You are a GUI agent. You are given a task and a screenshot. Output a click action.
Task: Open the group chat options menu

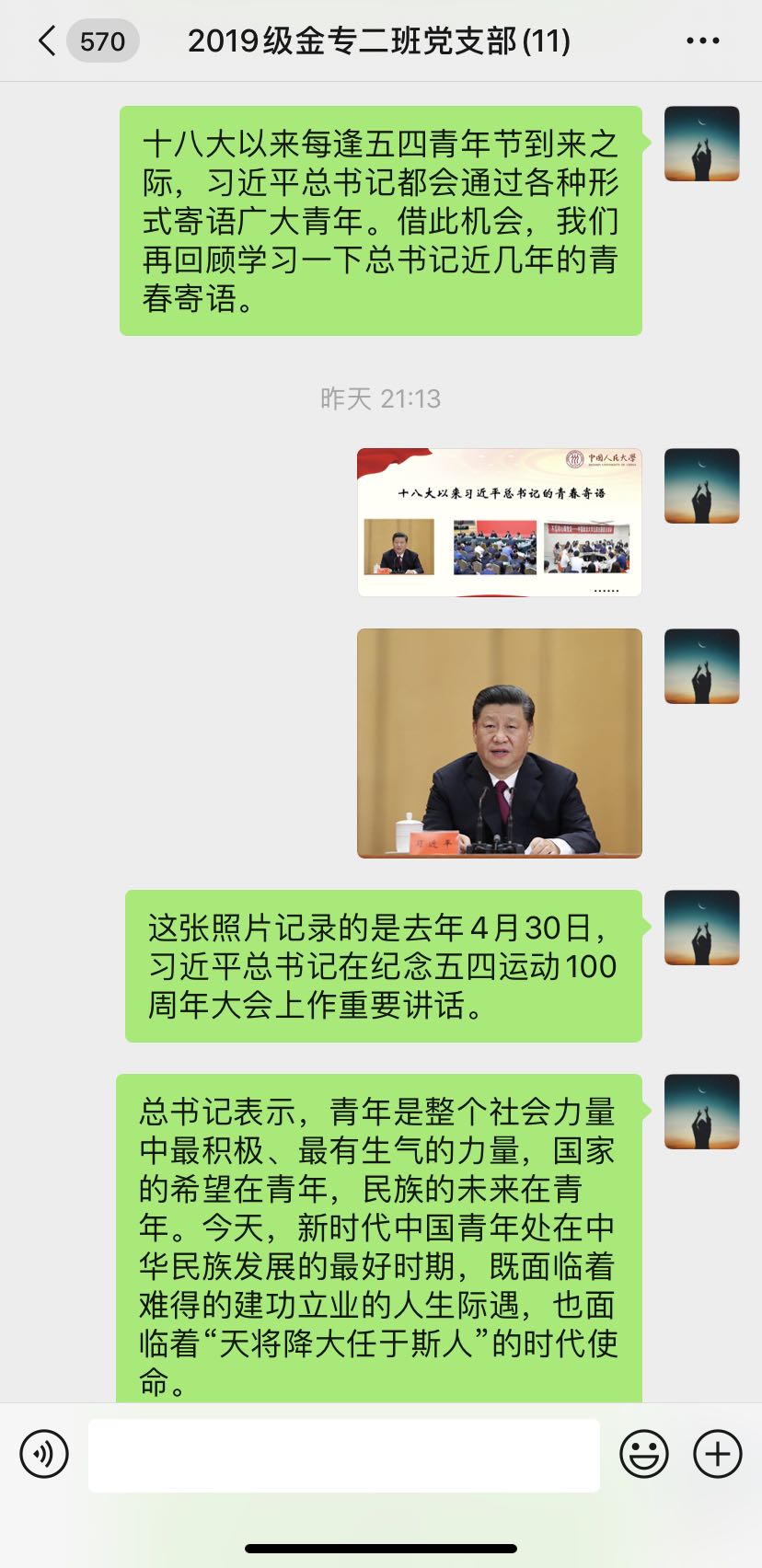[703, 41]
